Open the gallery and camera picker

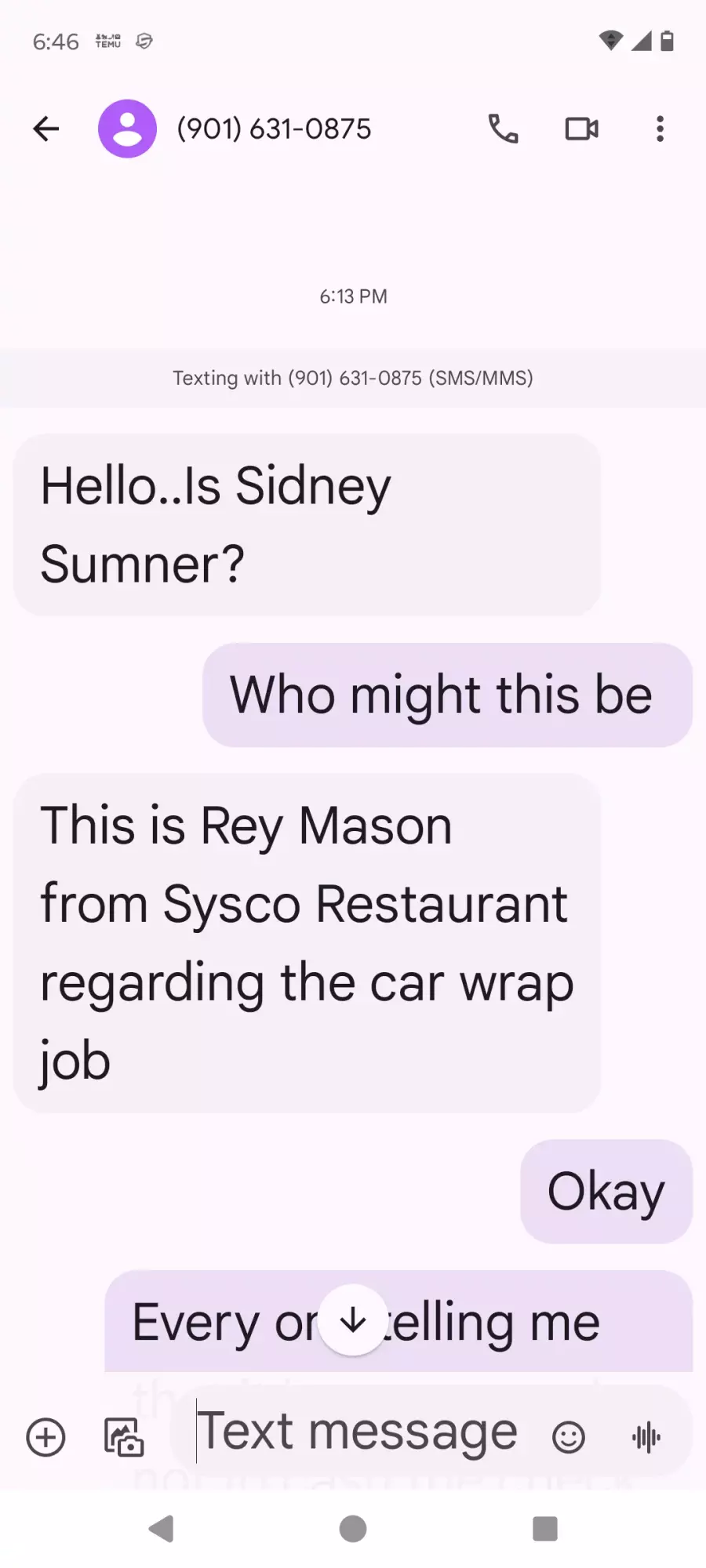pos(124,1437)
